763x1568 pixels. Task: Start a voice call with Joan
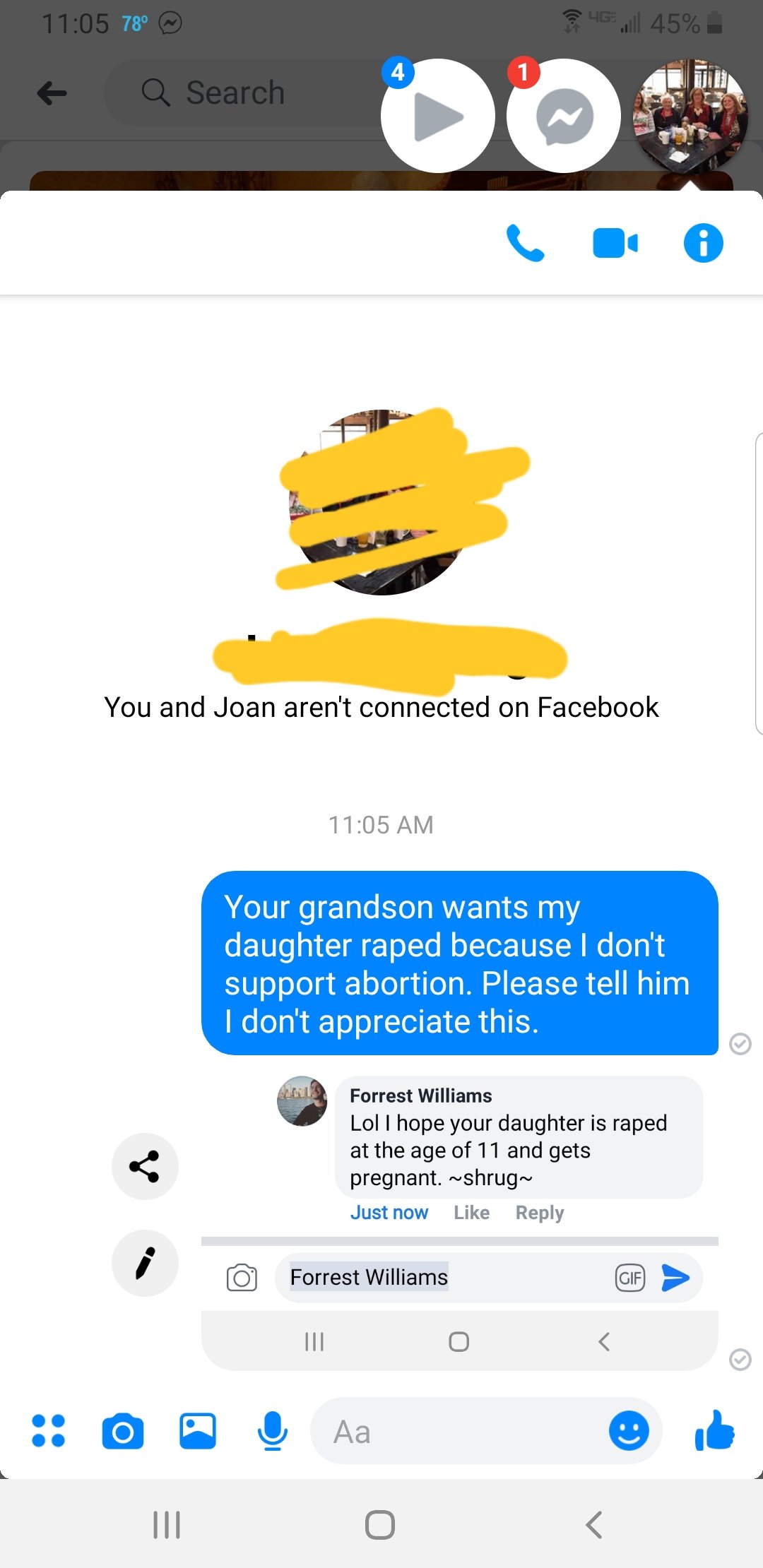pos(526,244)
